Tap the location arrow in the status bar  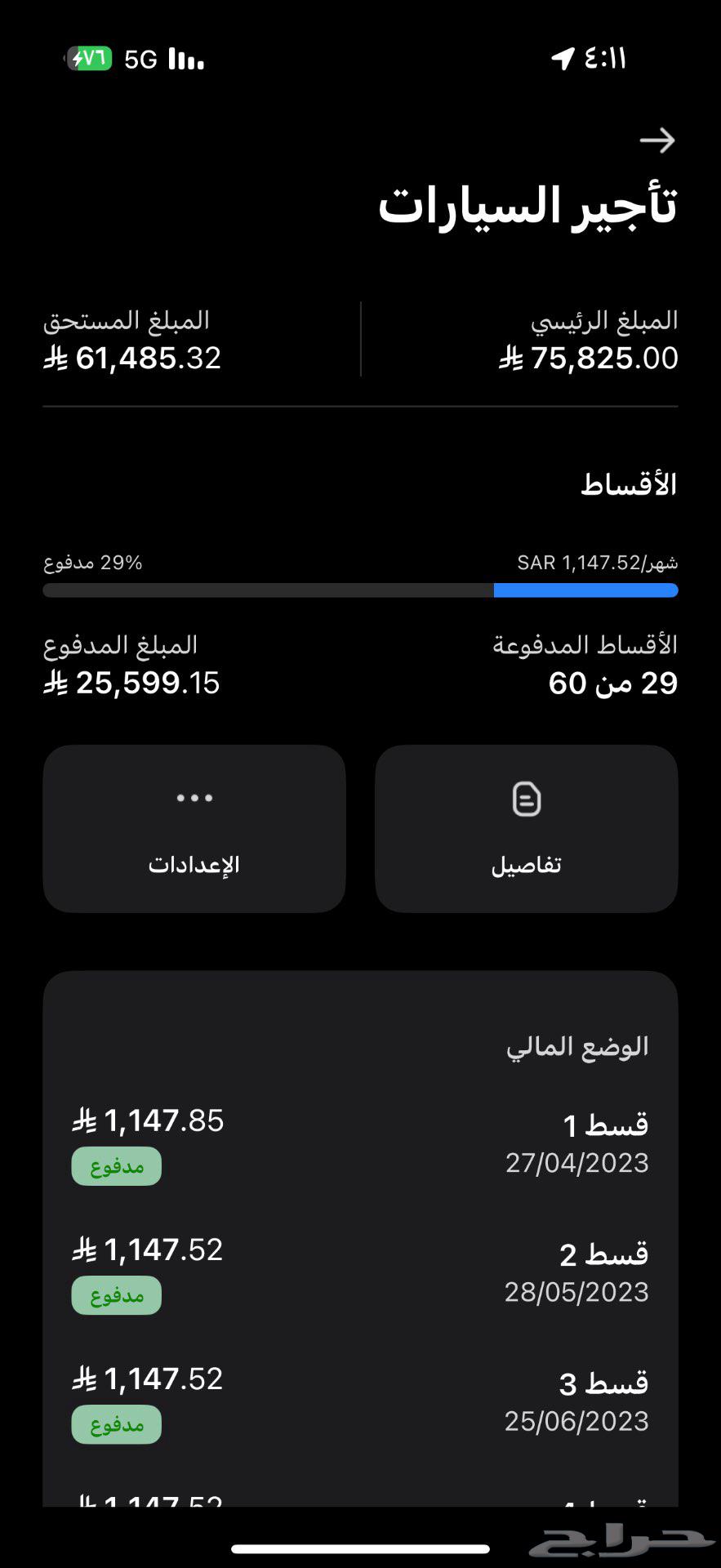coord(563,60)
